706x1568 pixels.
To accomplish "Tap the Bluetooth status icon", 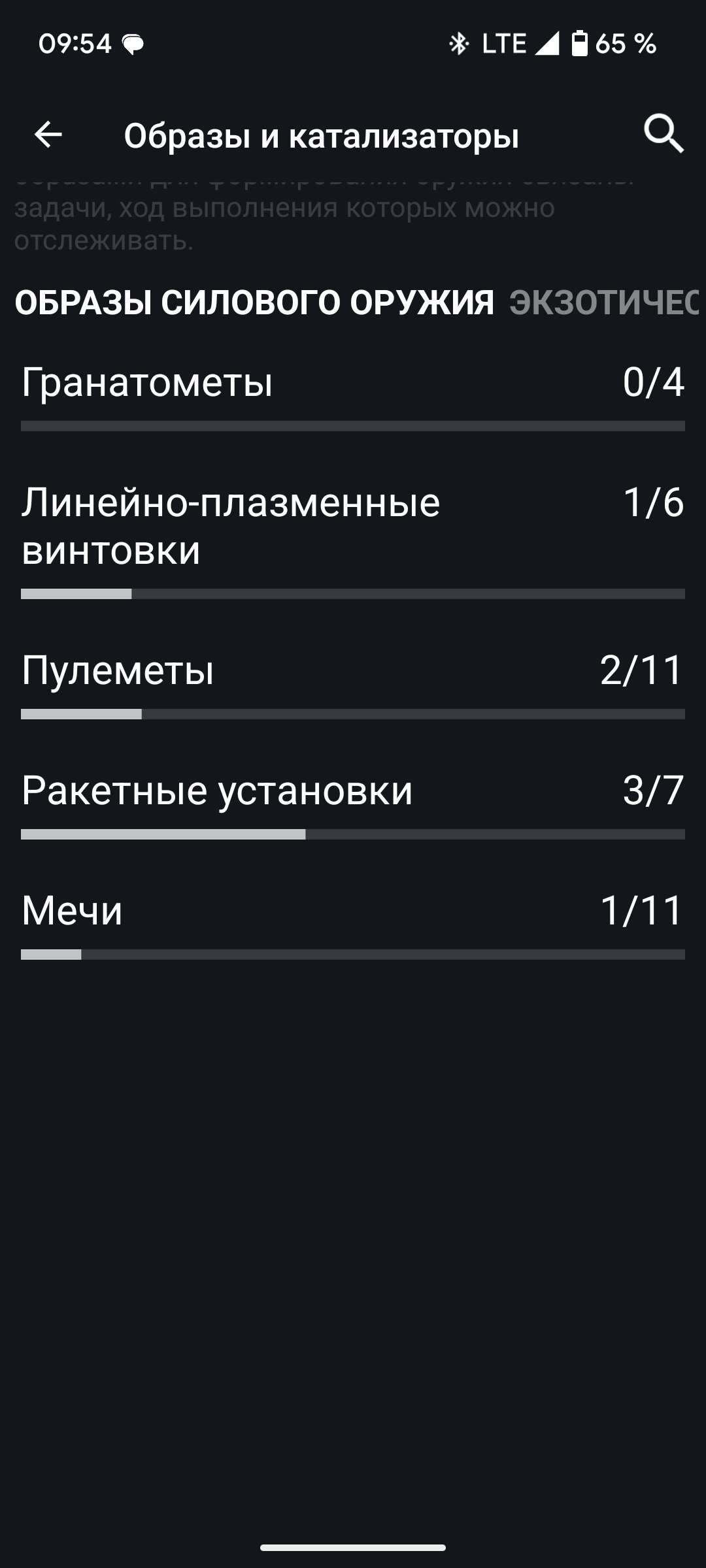I will 460,44.
